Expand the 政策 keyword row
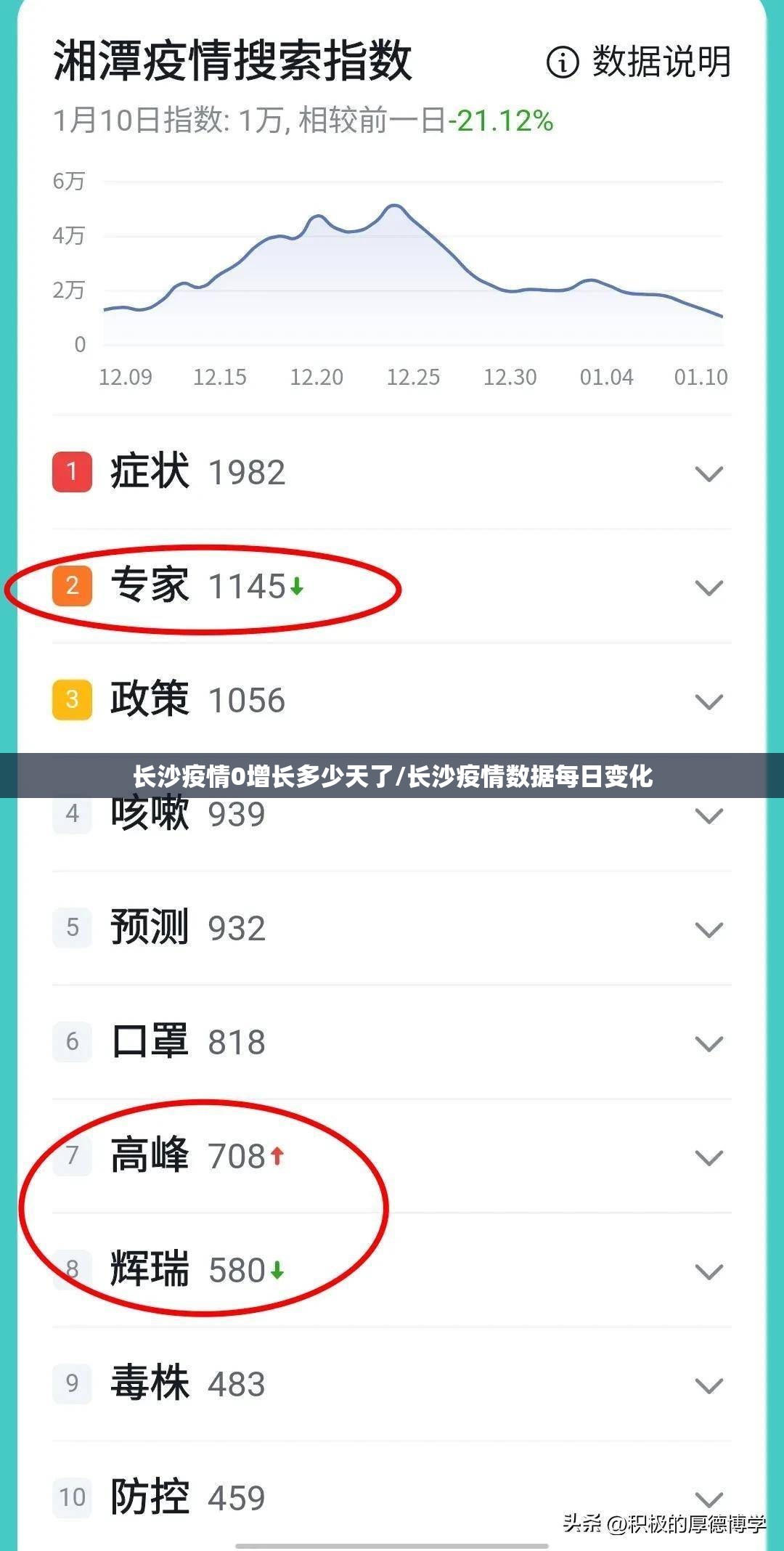This screenshot has height=1551, width=784. pyautogui.click(x=709, y=701)
